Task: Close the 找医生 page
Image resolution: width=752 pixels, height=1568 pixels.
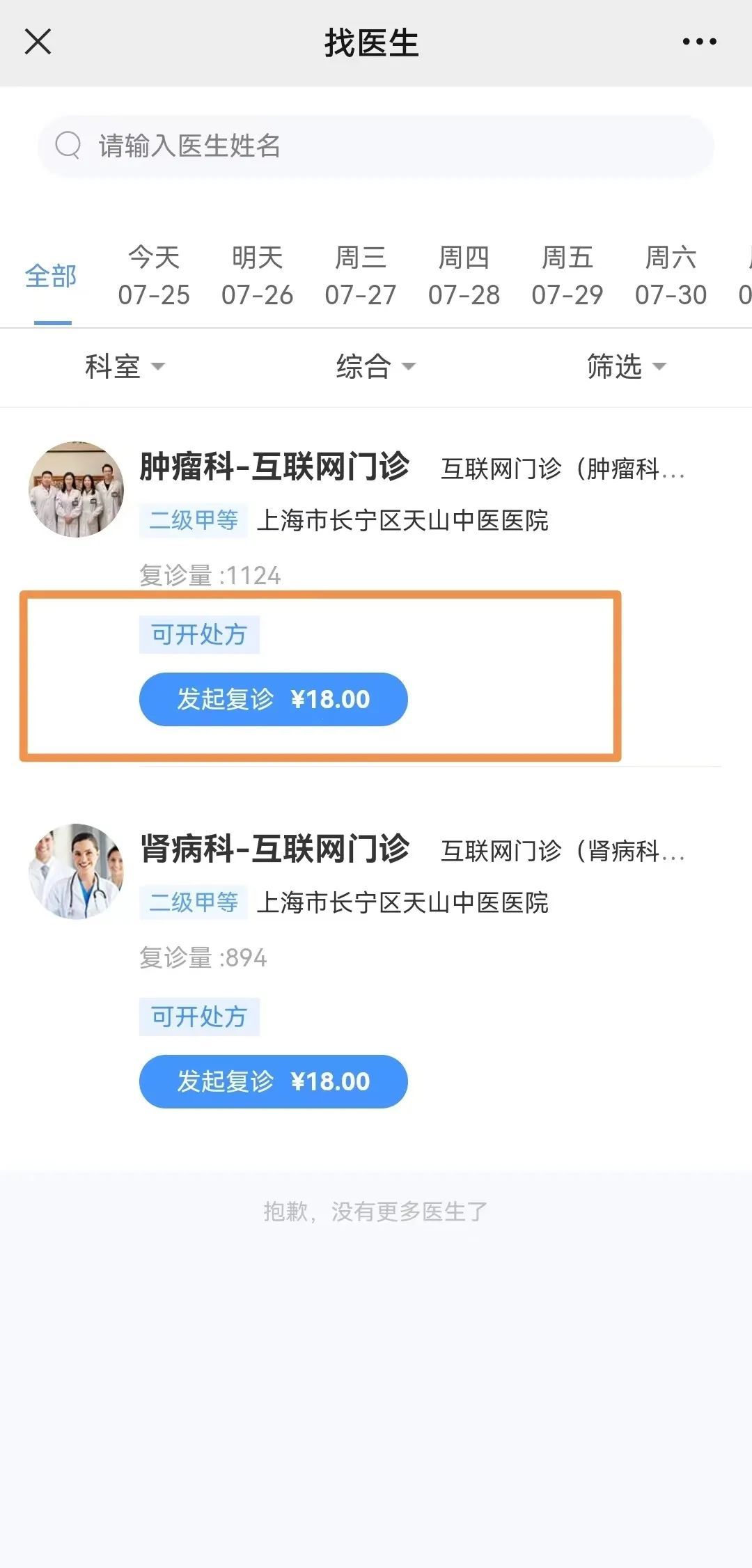Action: [38, 42]
